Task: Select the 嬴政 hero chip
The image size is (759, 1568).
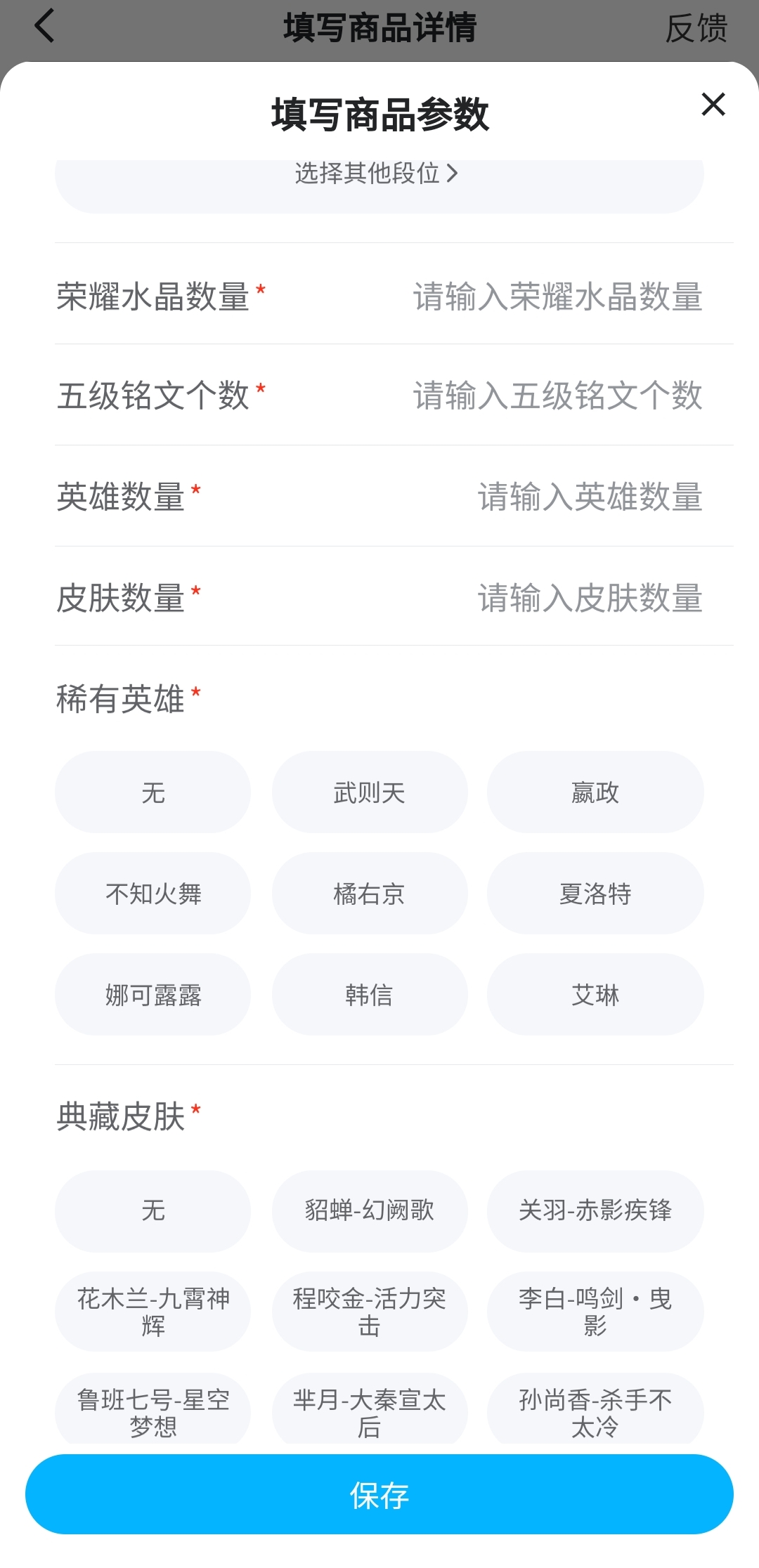Action: [595, 792]
